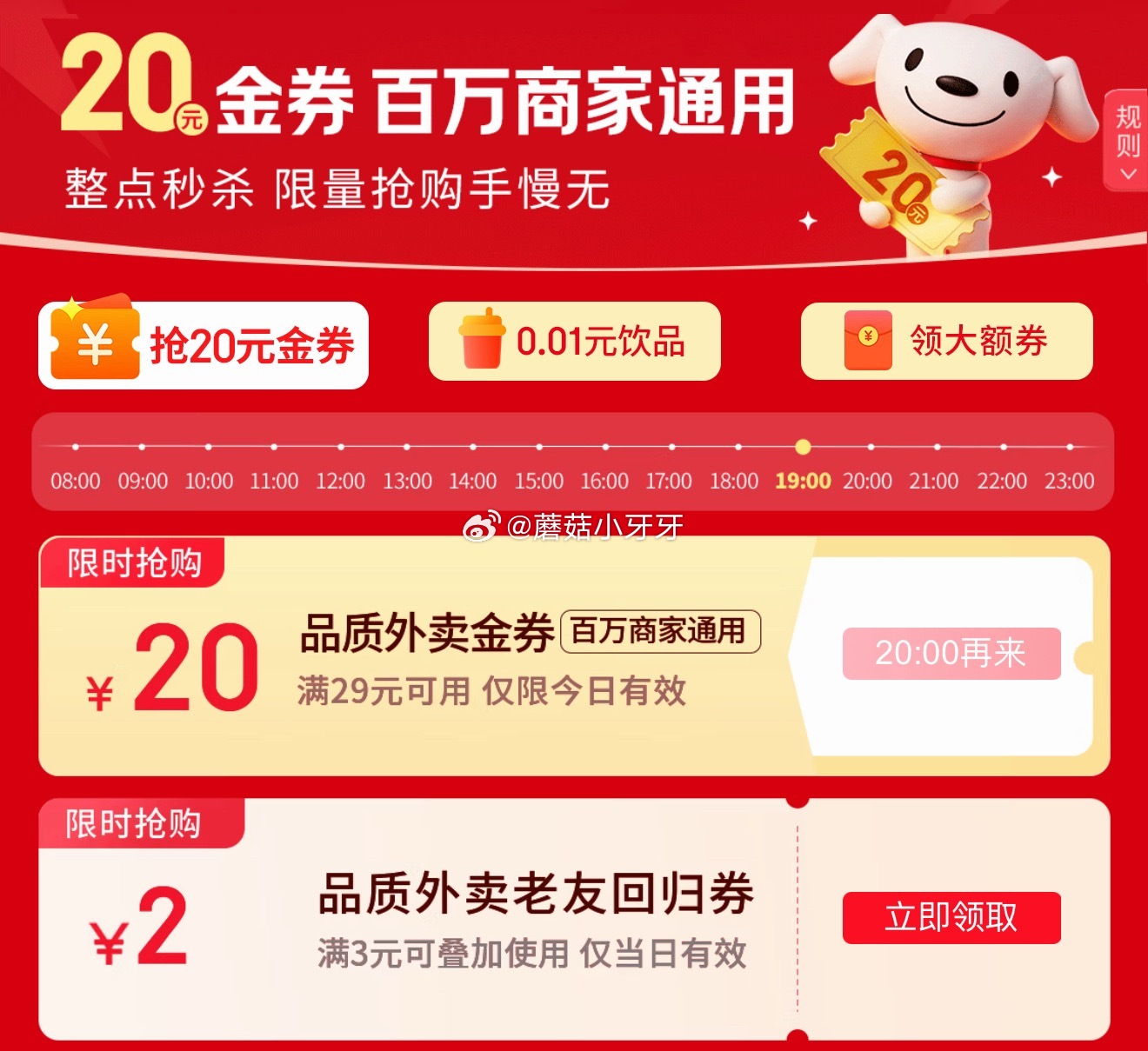Switch to the 领大额券 tab

tap(946, 342)
